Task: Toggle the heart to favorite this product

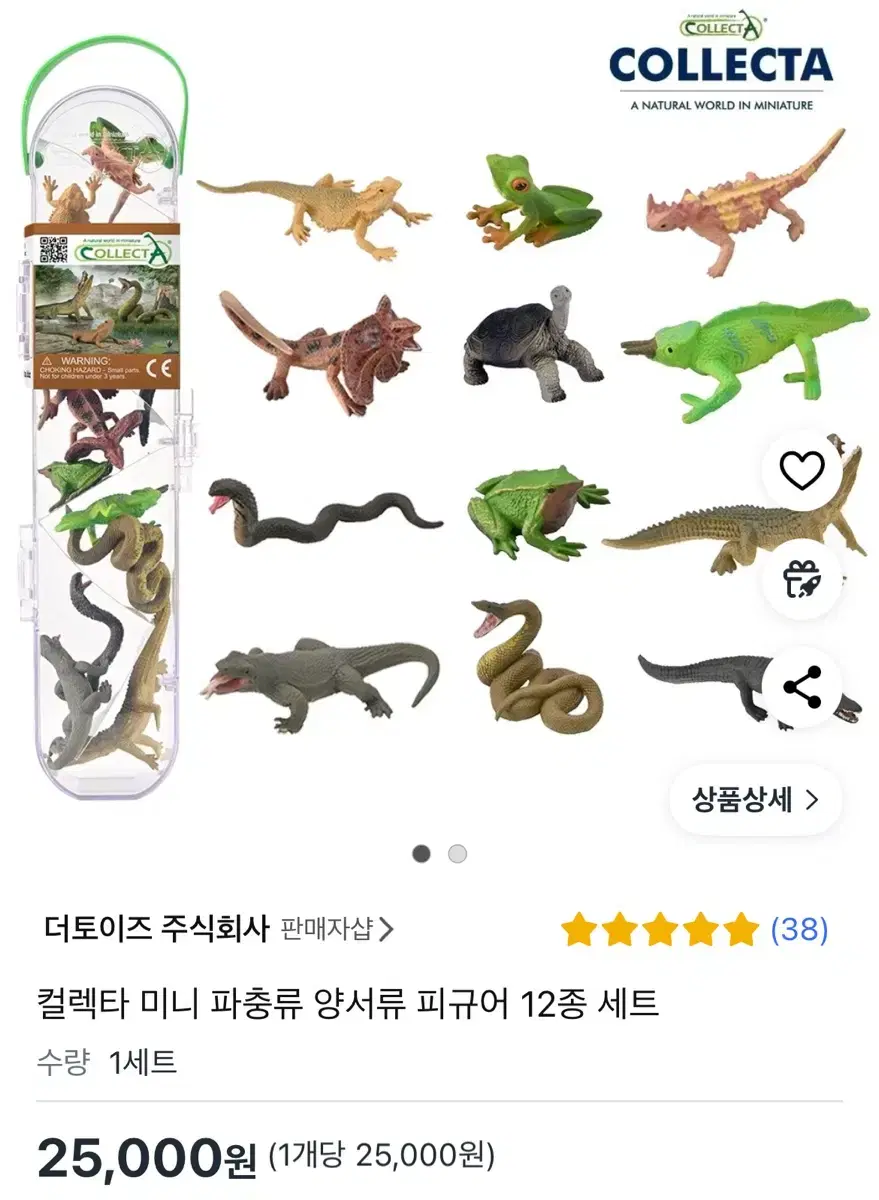Action: (x=802, y=470)
